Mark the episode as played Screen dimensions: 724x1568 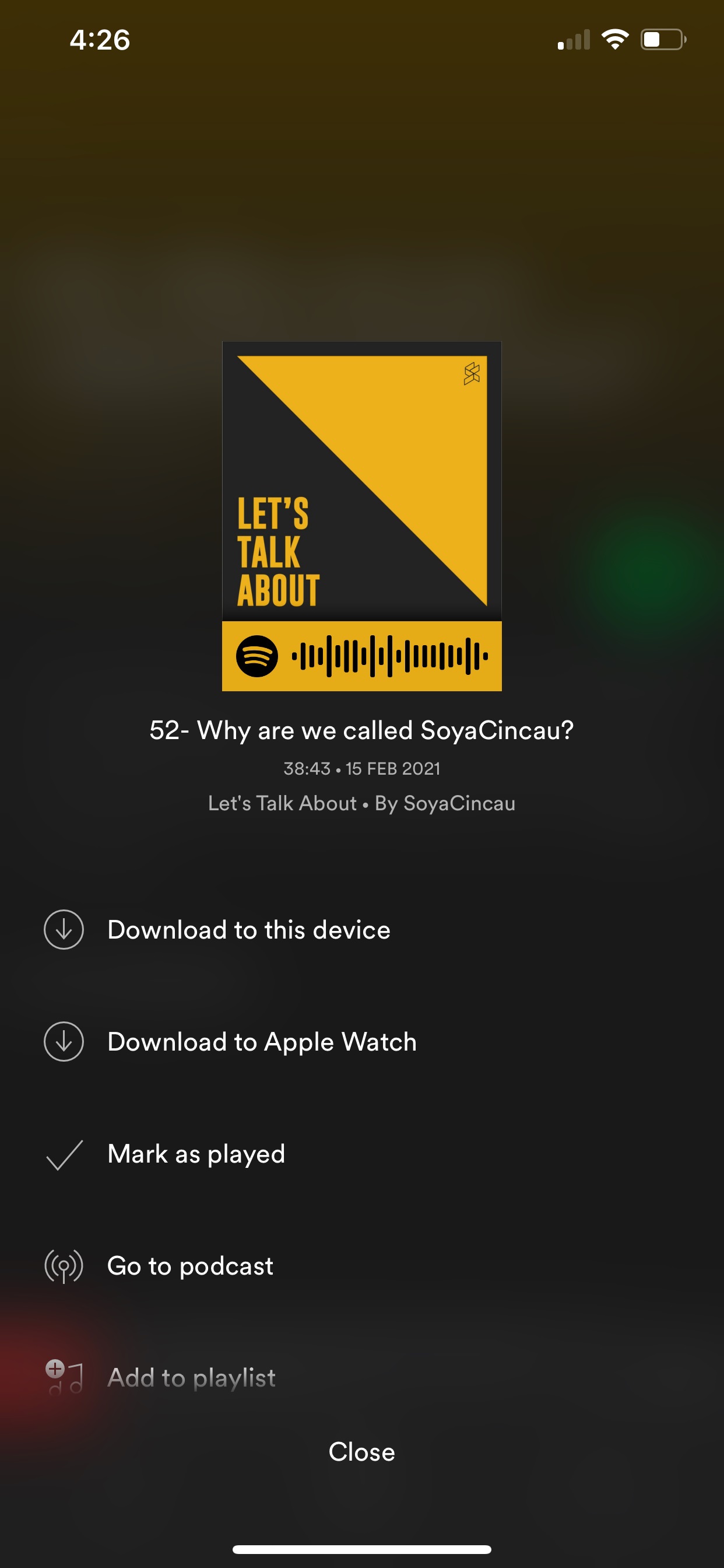196,1153
